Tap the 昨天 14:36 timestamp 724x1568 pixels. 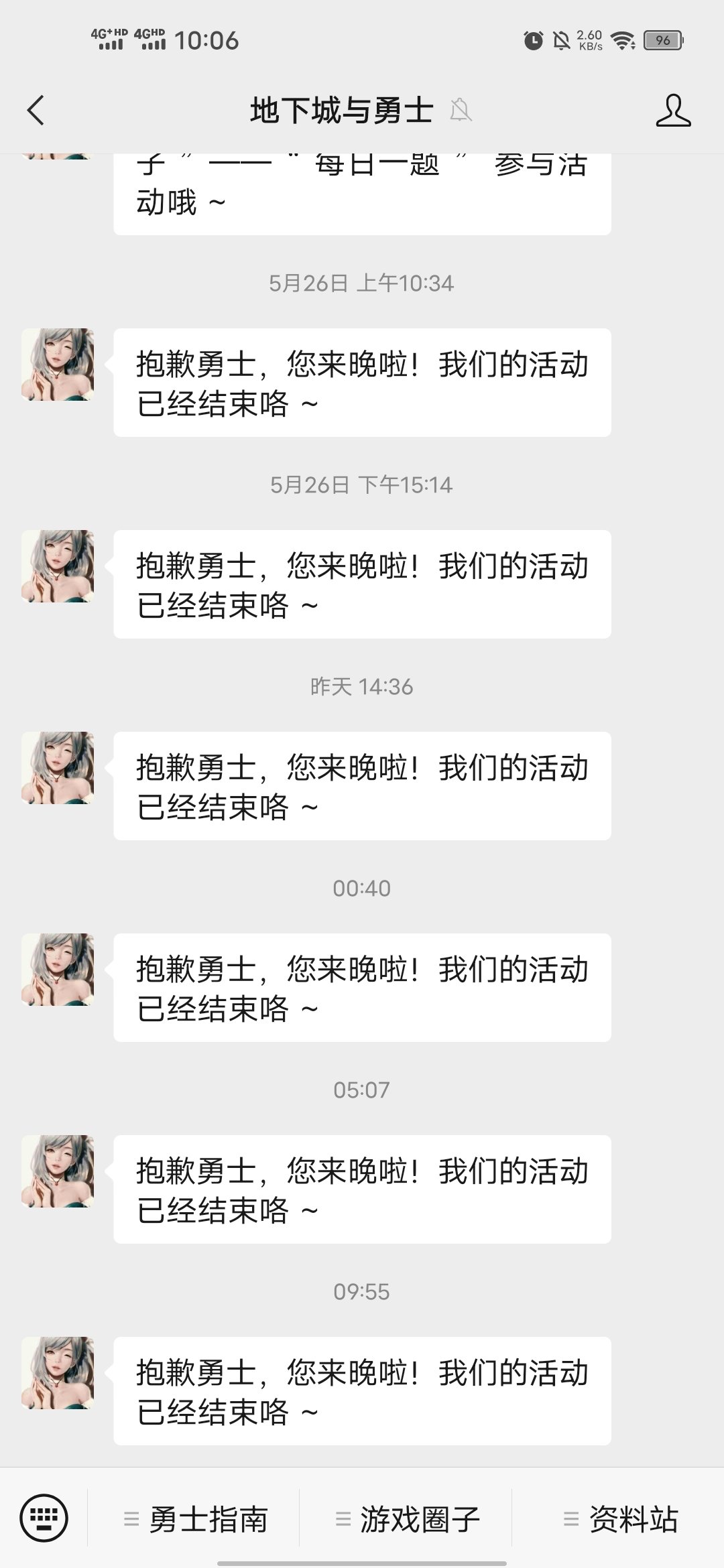pyautogui.click(x=362, y=687)
